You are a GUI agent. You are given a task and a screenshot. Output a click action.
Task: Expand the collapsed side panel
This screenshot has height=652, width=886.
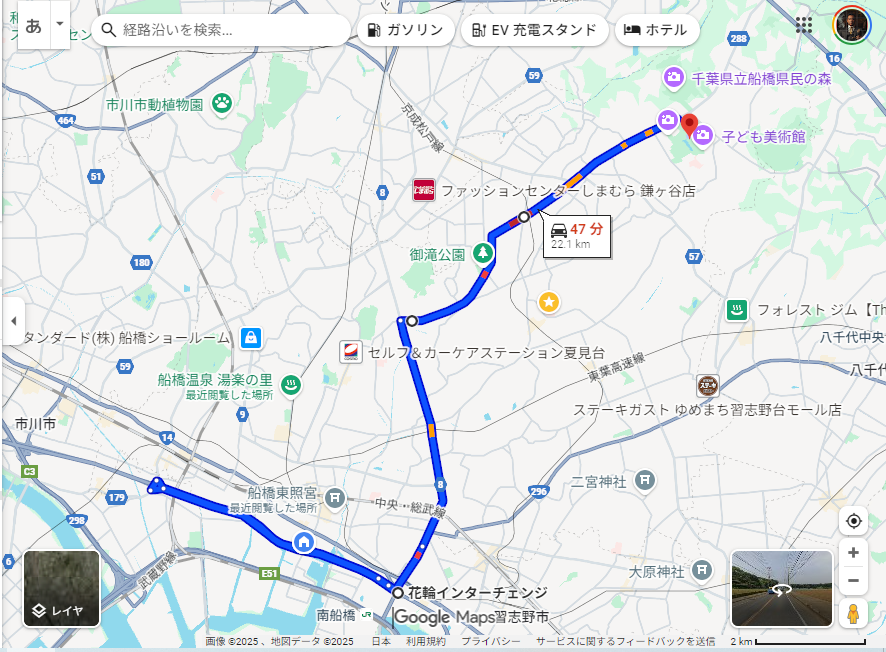[13, 321]
